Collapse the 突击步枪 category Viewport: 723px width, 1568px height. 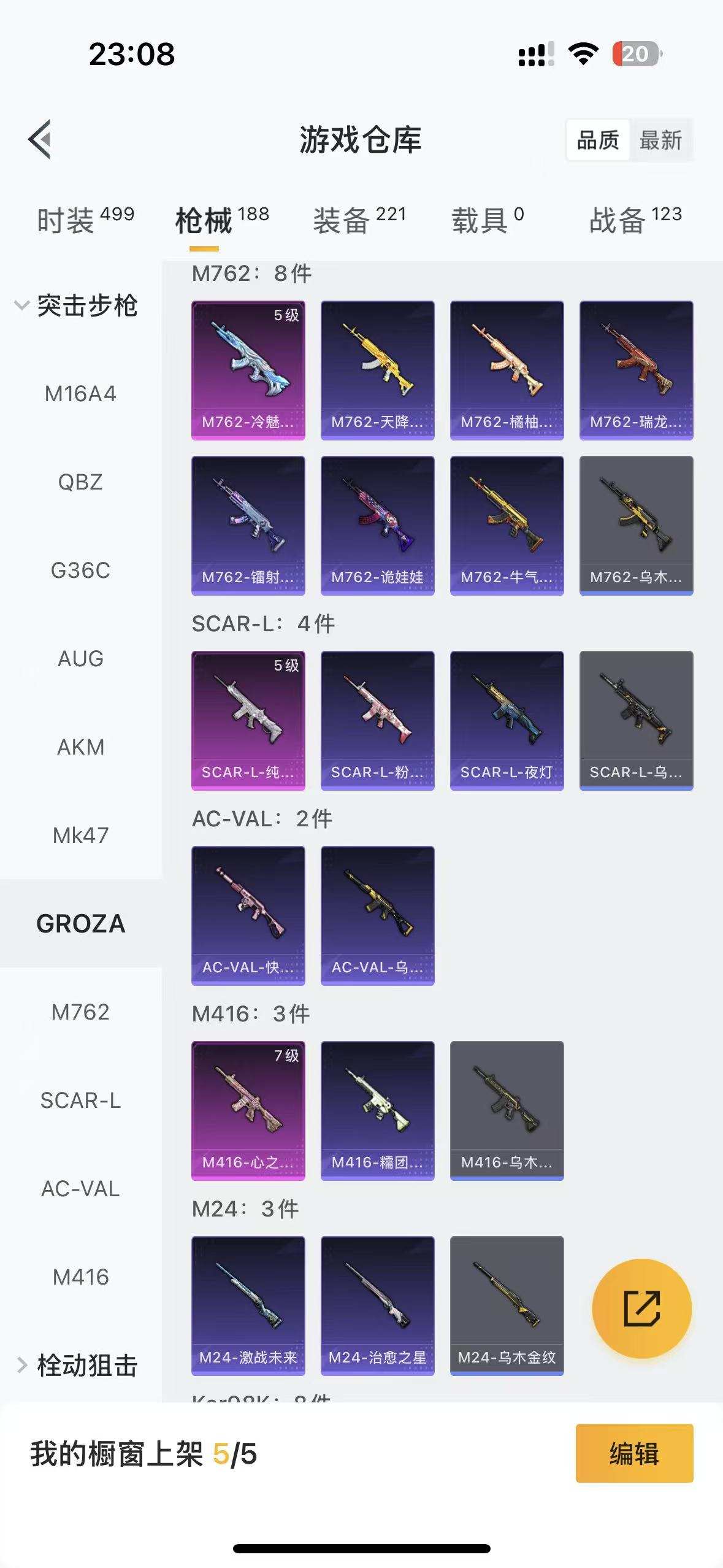76,306
